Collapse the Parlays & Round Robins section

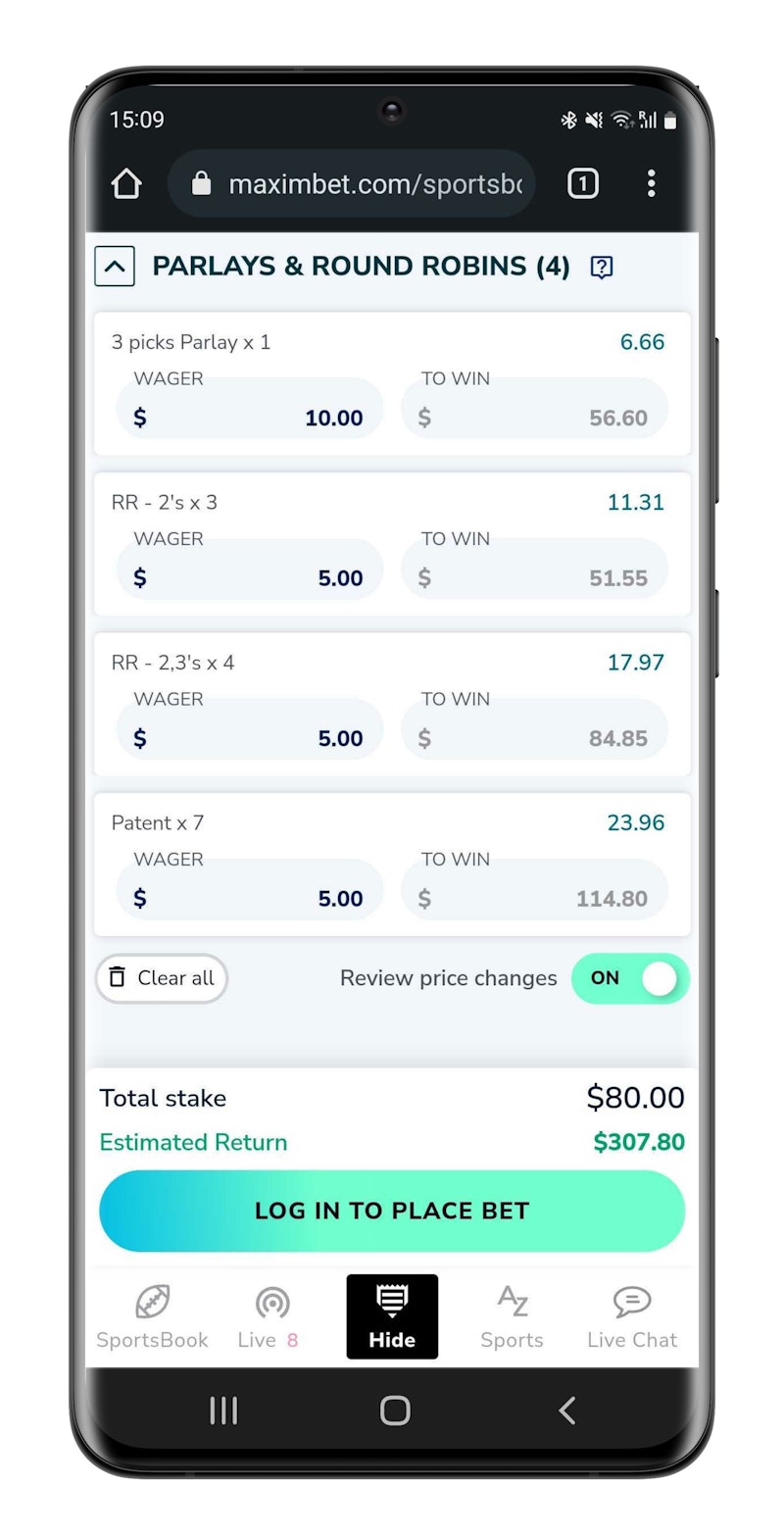(115, 266)
